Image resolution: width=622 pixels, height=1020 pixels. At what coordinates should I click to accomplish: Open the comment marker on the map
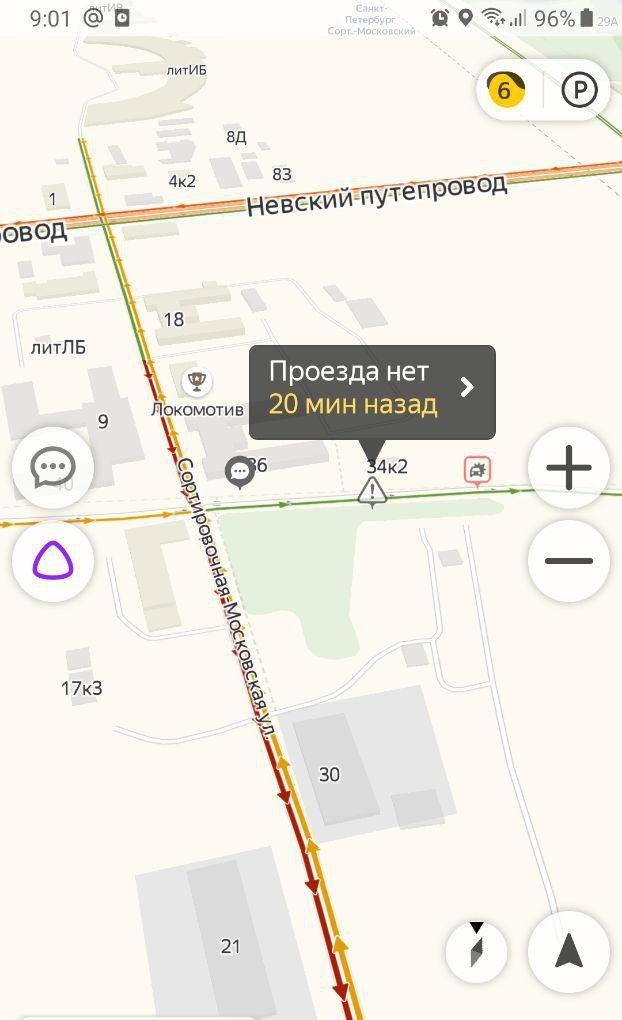coord(239,470)
